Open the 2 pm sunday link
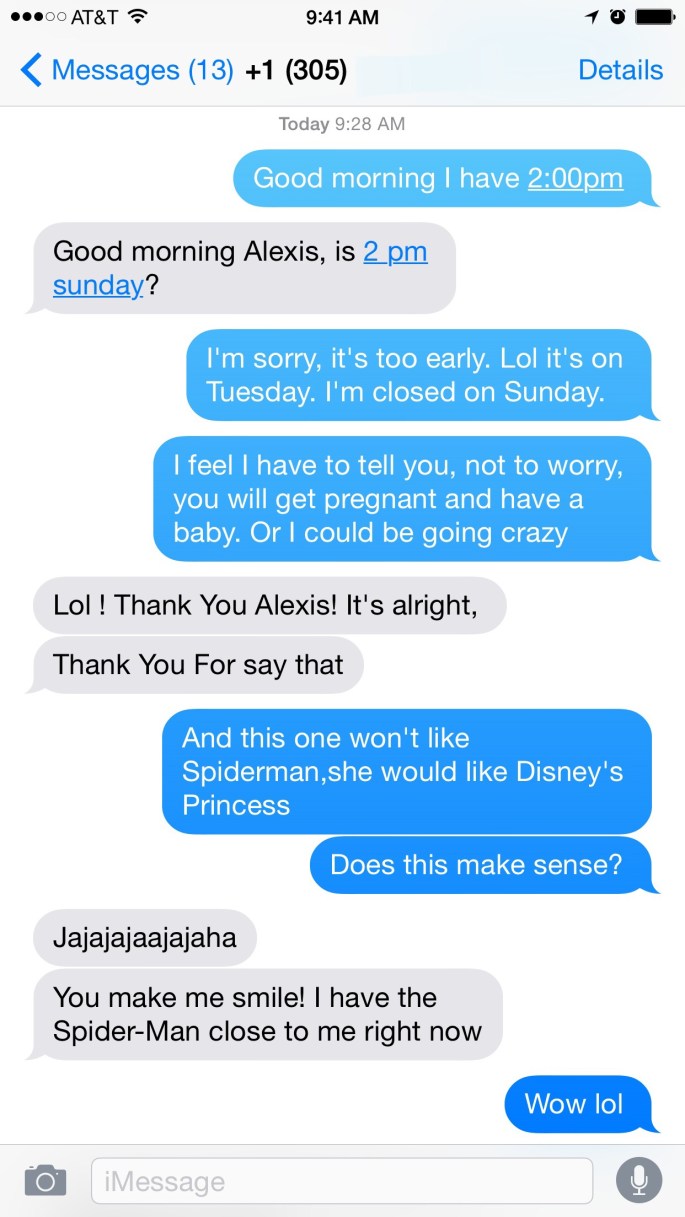 [394, 252]
